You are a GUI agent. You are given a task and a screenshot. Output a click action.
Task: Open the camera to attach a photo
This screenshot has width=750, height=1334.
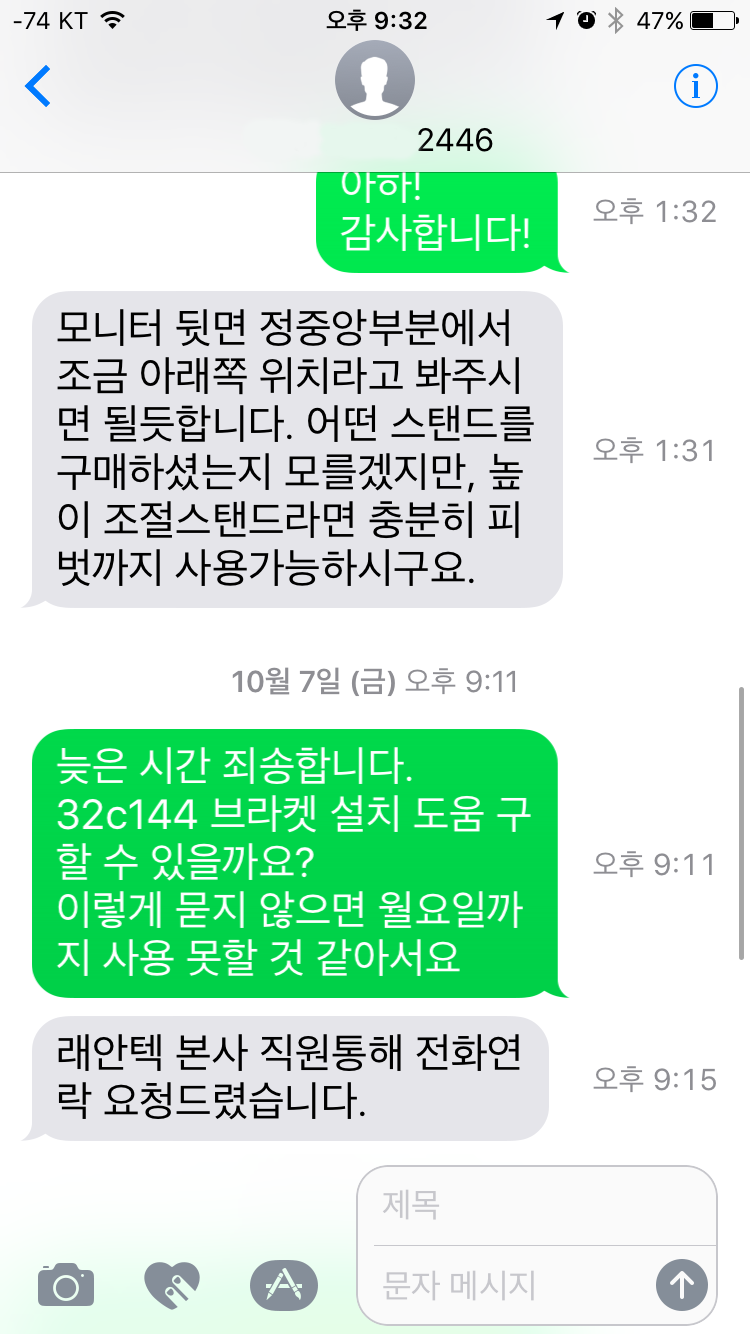(x=66, y=1284)
